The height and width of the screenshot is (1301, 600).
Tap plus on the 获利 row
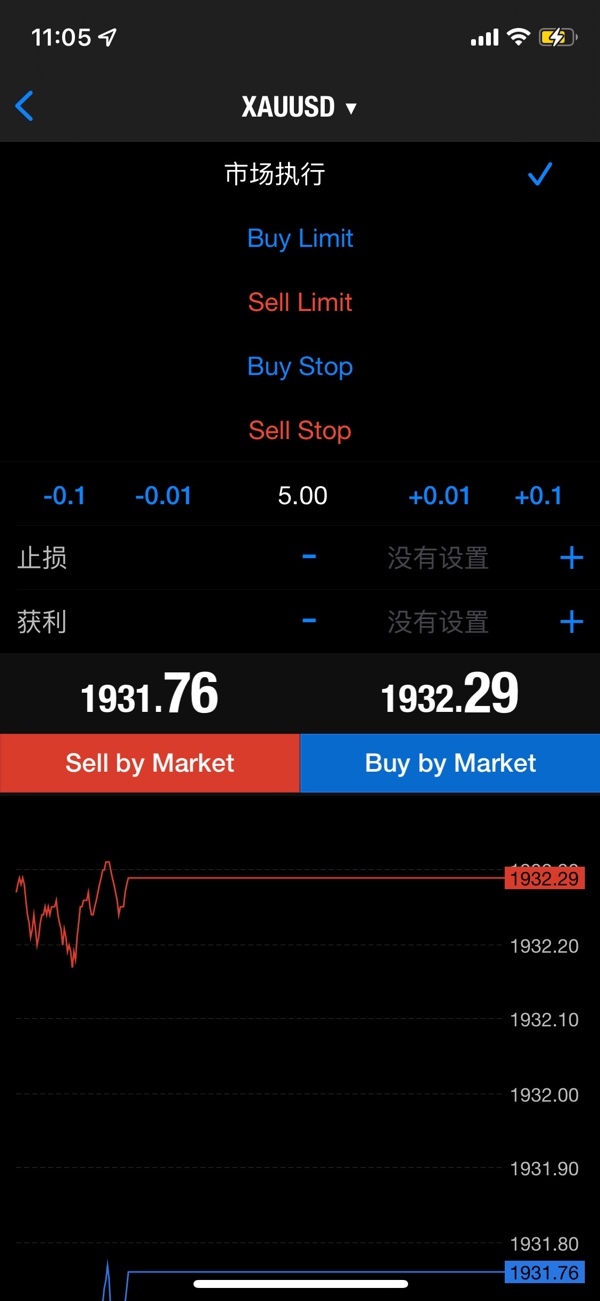pyautogui.click(x=571, y=621)
